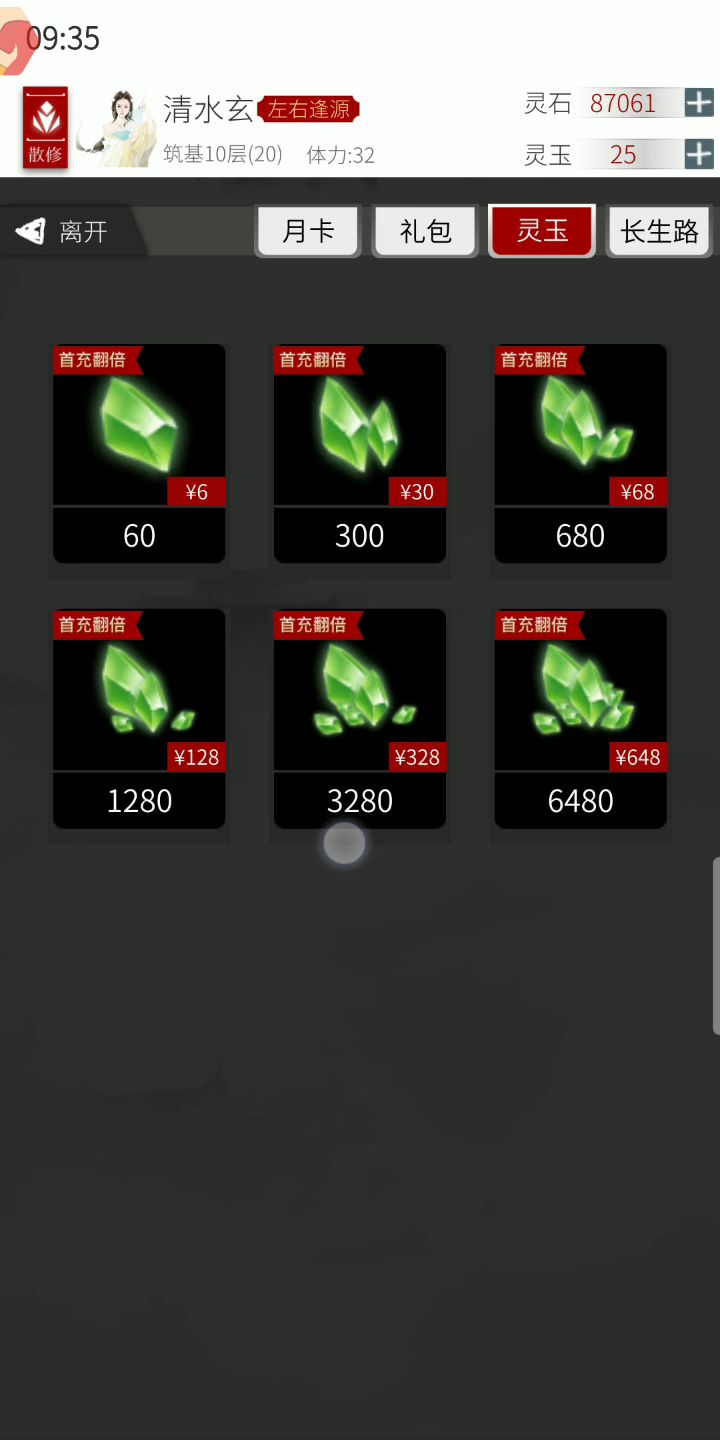
Task: Buy the 300 灵玉 pack for ¥30
Action: pyautogui.click(x=360, y=453)
